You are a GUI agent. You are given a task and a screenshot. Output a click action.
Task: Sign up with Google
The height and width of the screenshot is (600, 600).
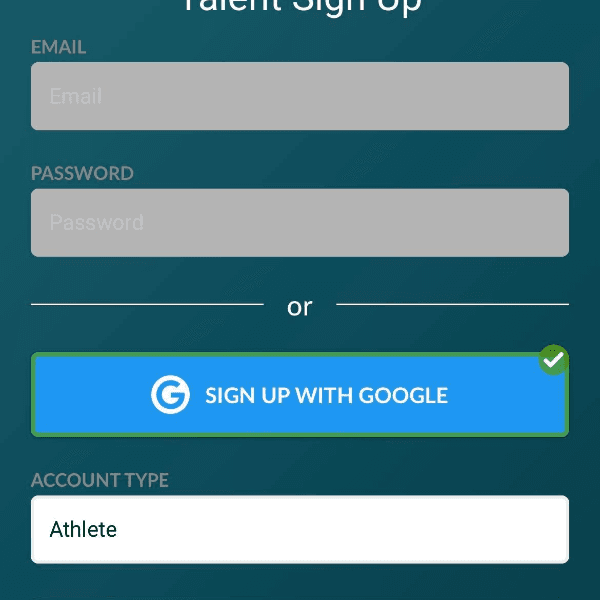[x=300, y=395]
